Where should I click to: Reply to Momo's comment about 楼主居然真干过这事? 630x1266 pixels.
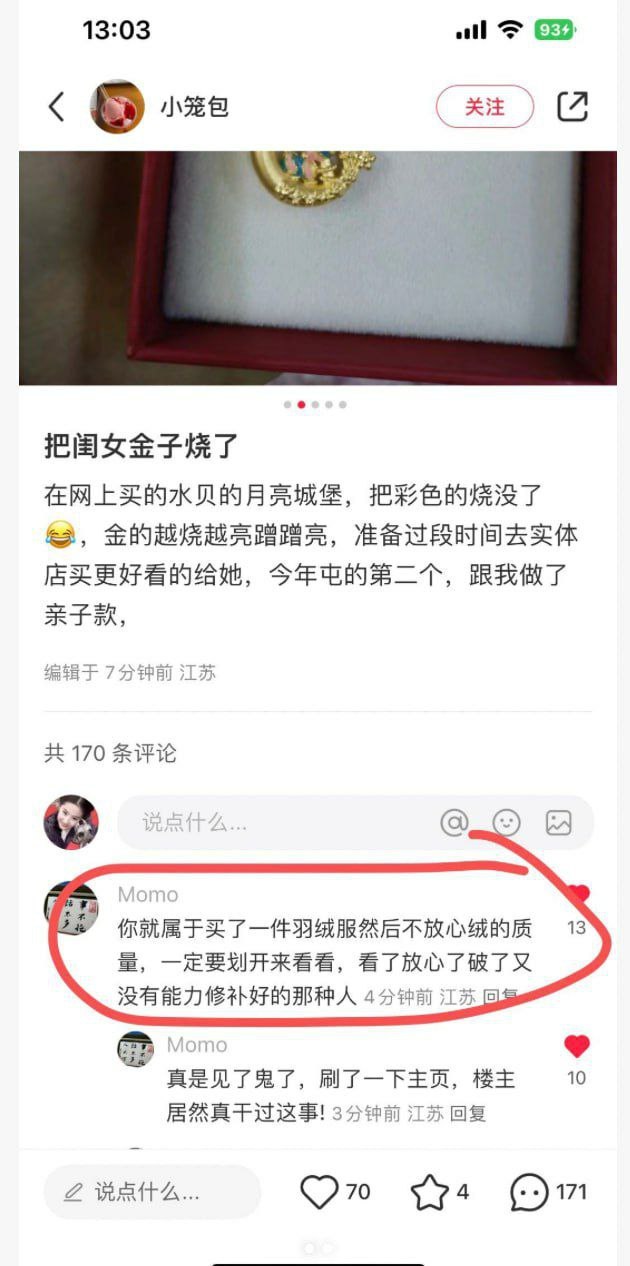coord(469,1112)
